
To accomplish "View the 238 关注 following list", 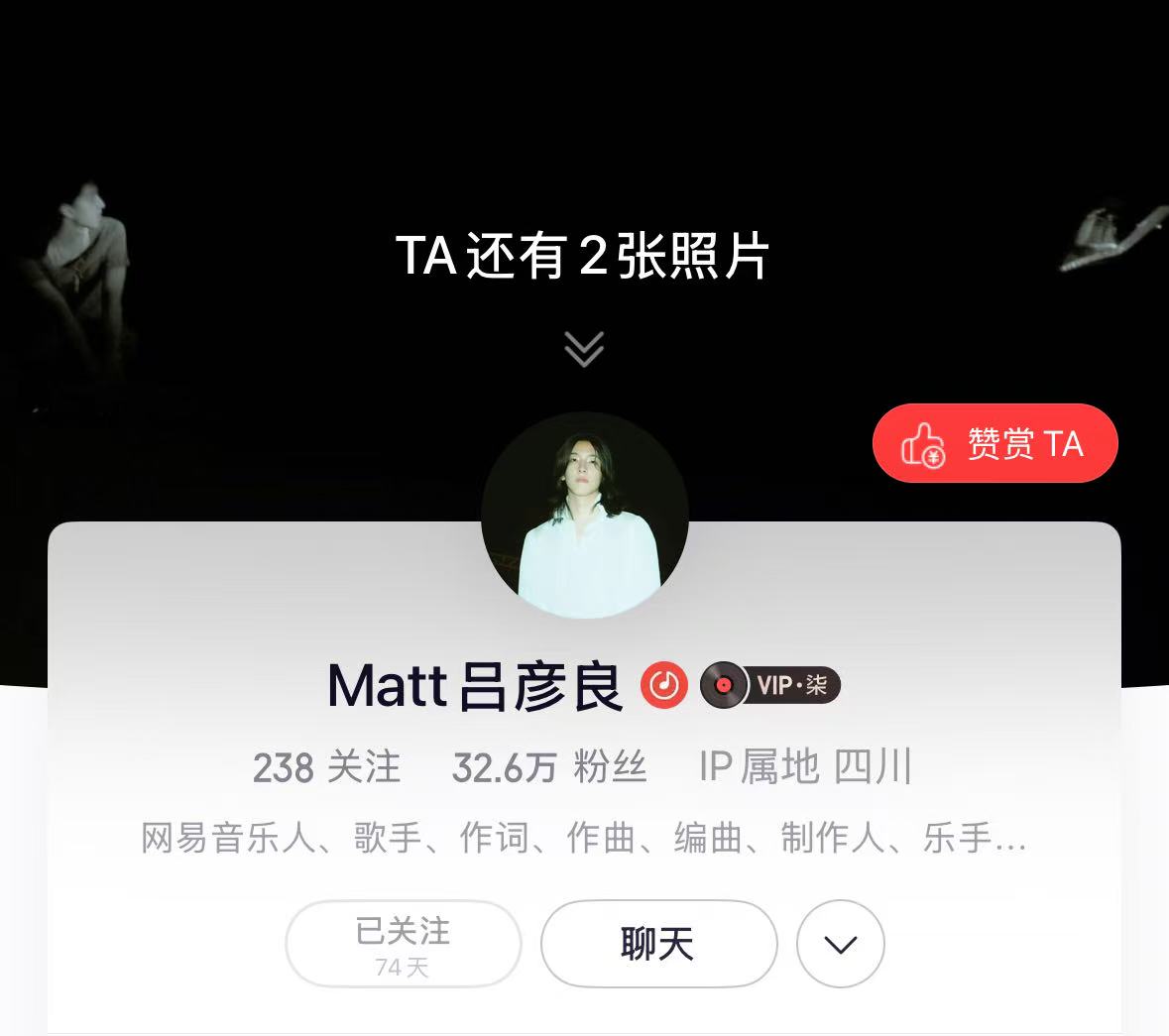I will (x=326, y=767).
